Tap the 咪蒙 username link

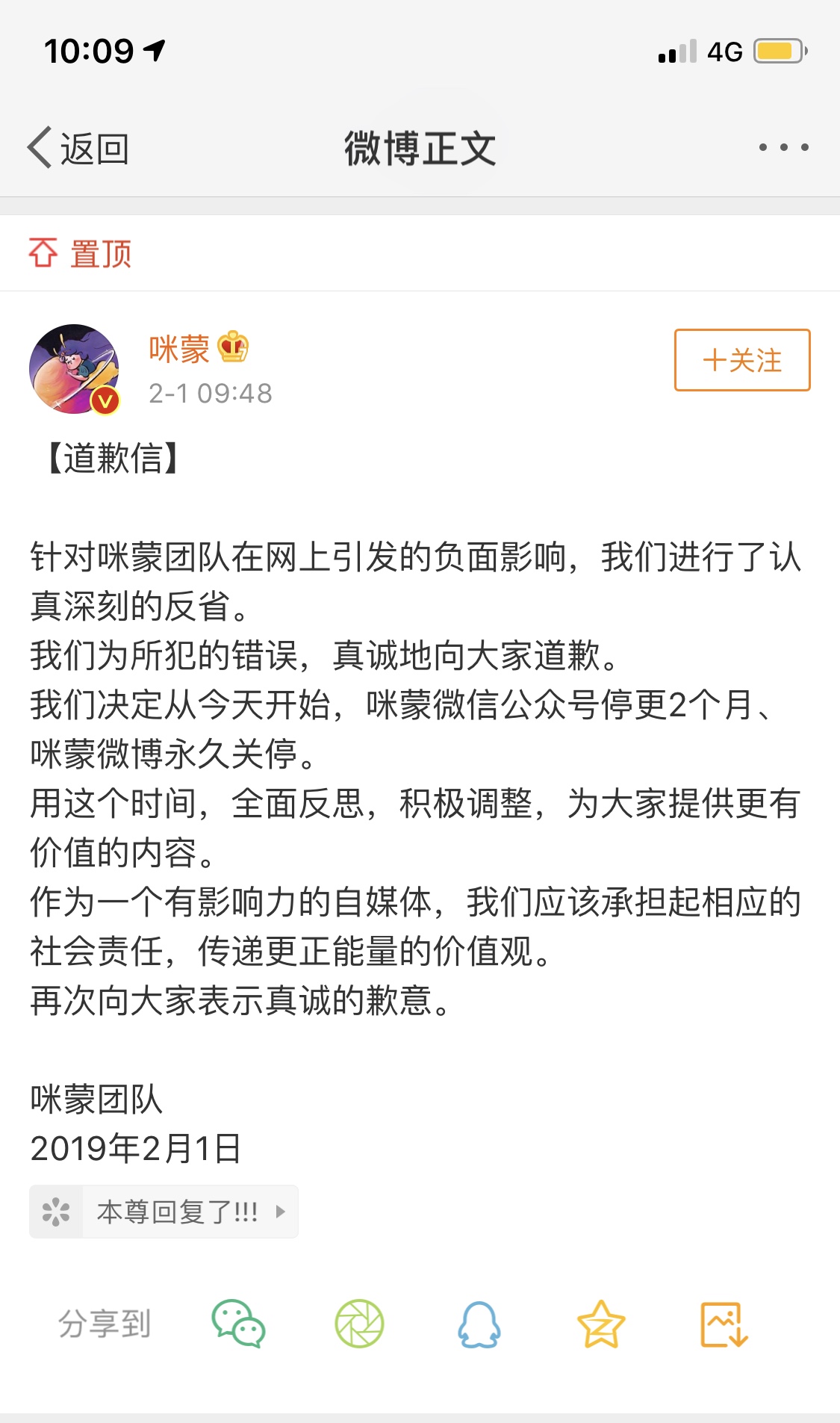click(x=179, y=349)
